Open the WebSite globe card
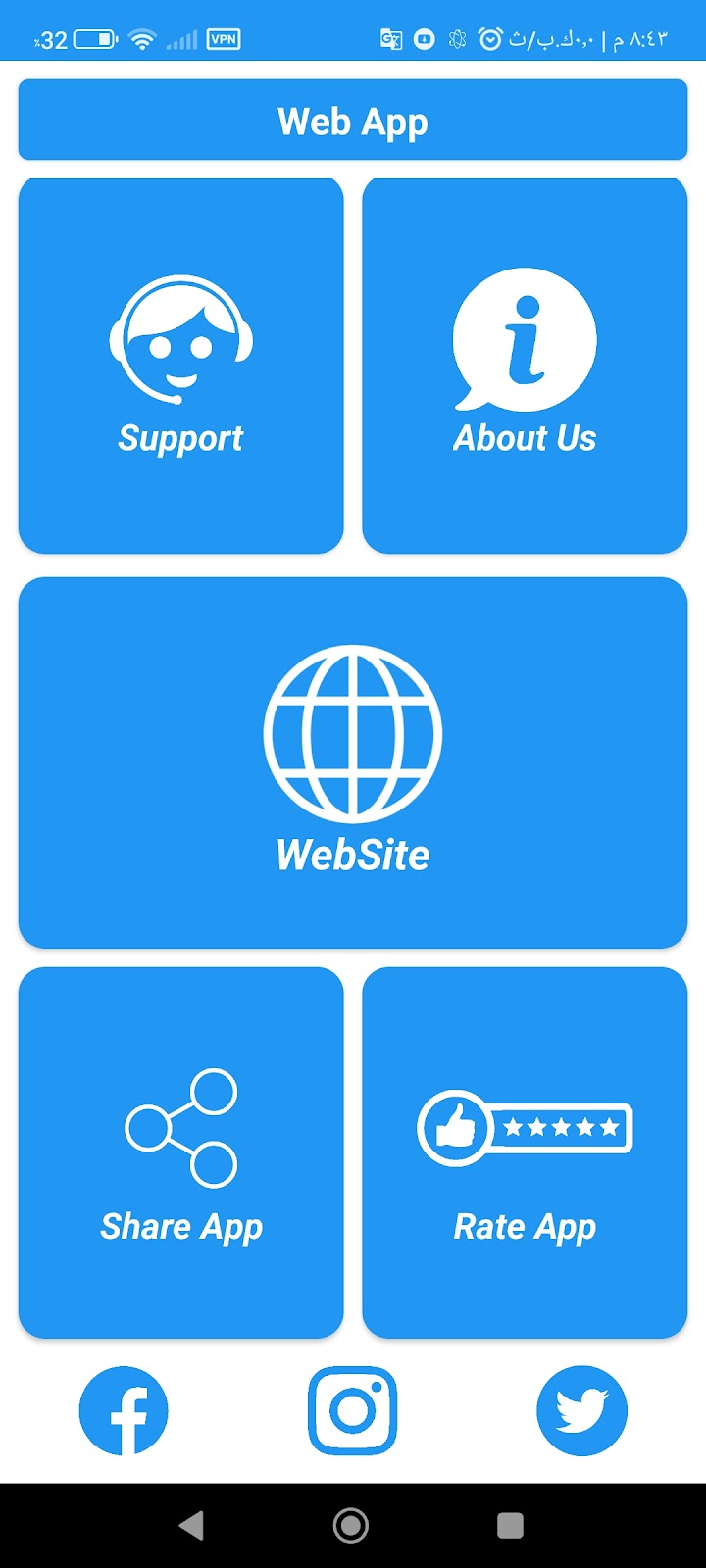 click(x=353, y=762)
